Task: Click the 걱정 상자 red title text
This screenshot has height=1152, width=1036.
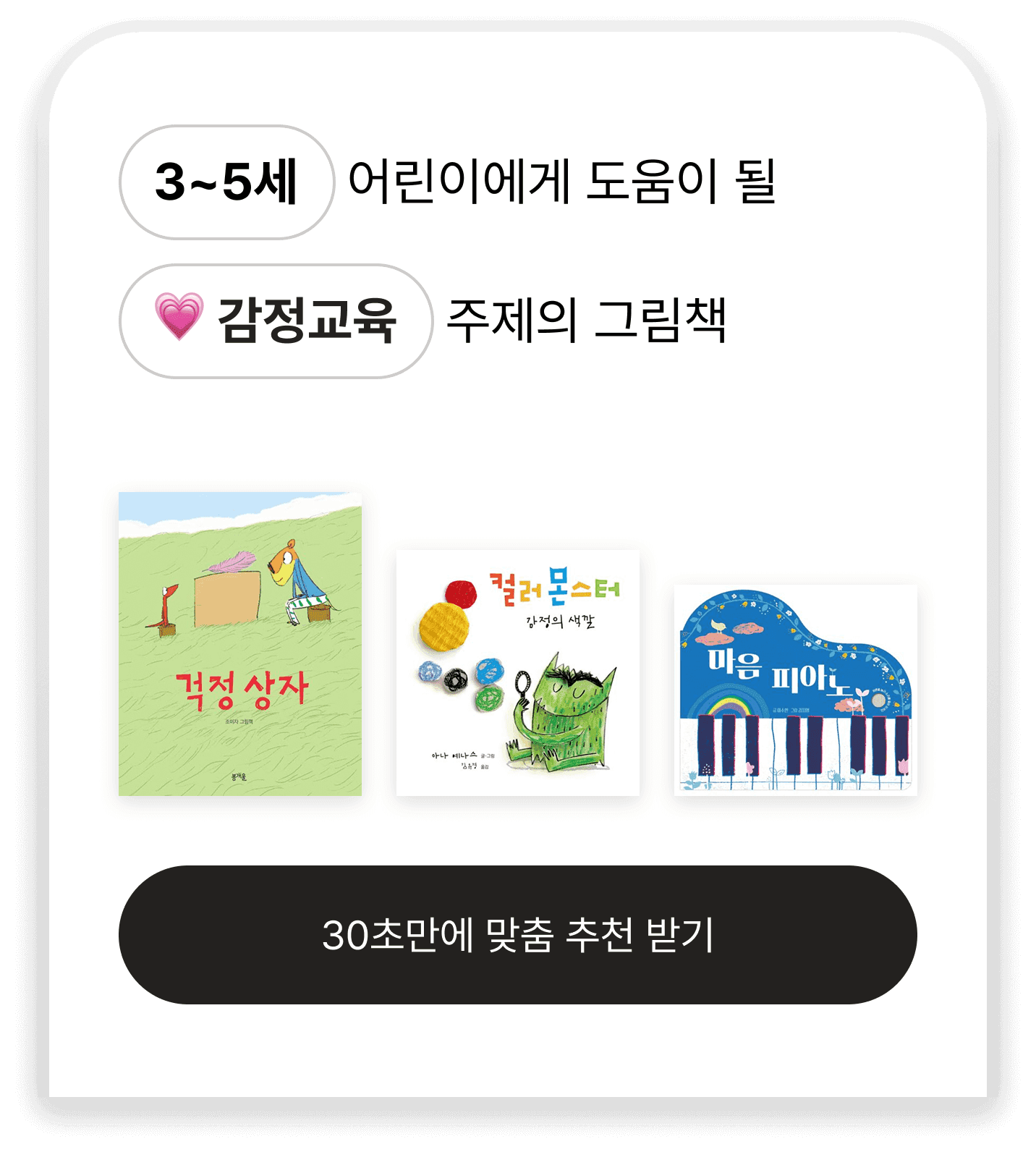Action: coord(243,689)
